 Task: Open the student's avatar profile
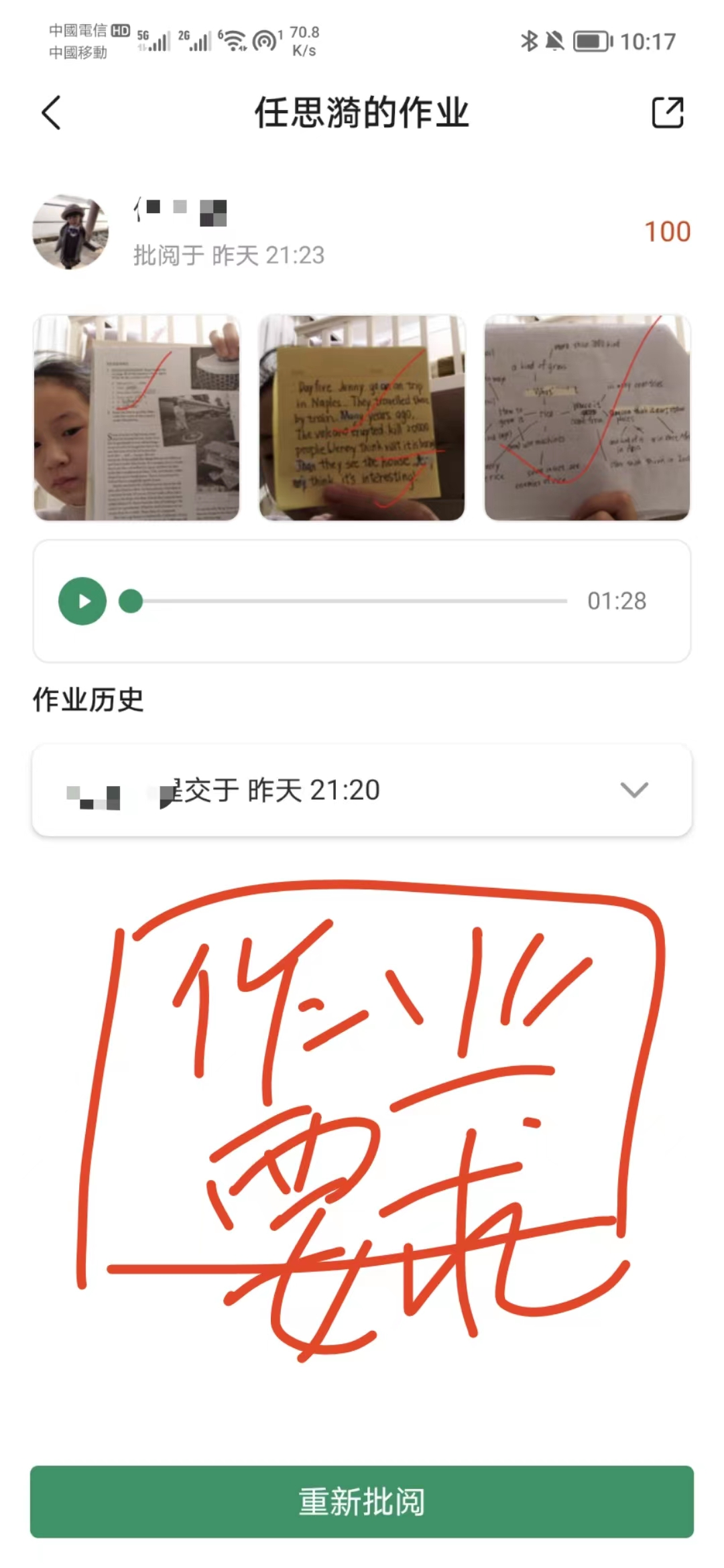[x=70, y=232]
